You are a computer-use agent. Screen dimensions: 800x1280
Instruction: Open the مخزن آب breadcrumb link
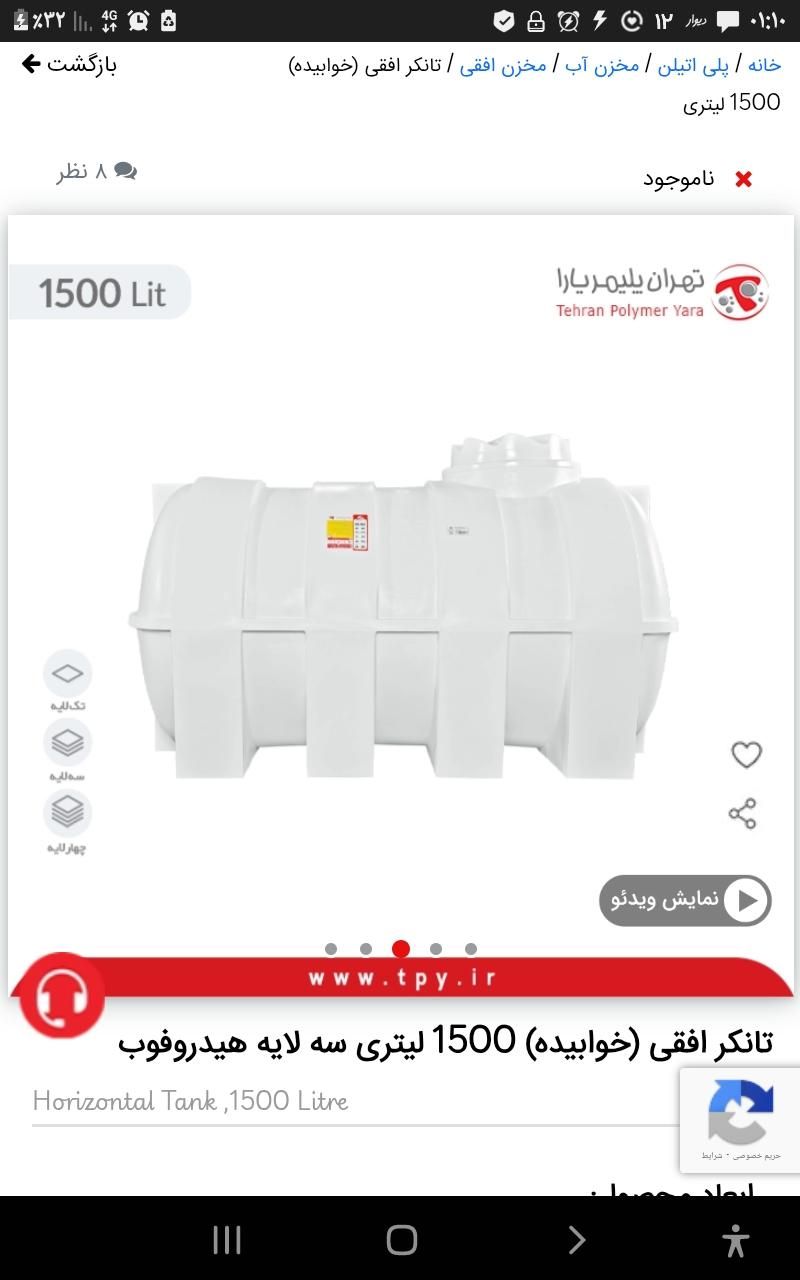(x=602, y=66)
